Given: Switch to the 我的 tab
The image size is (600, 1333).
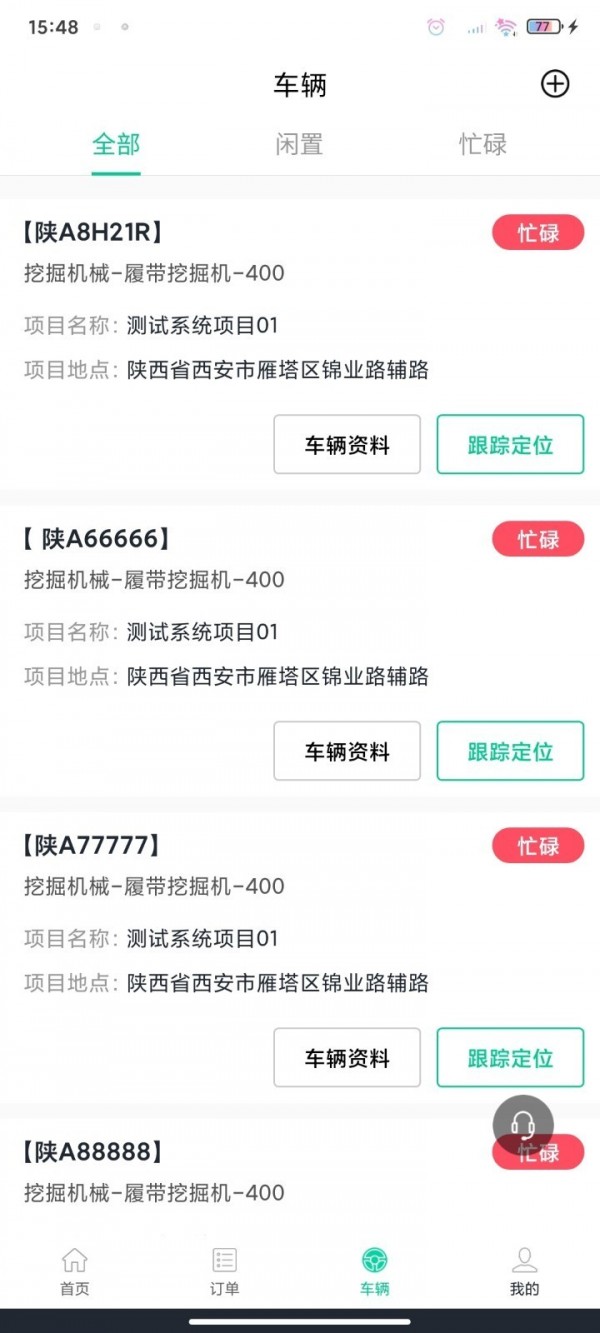Looking at the screenshot, I should pos(524,1271).
